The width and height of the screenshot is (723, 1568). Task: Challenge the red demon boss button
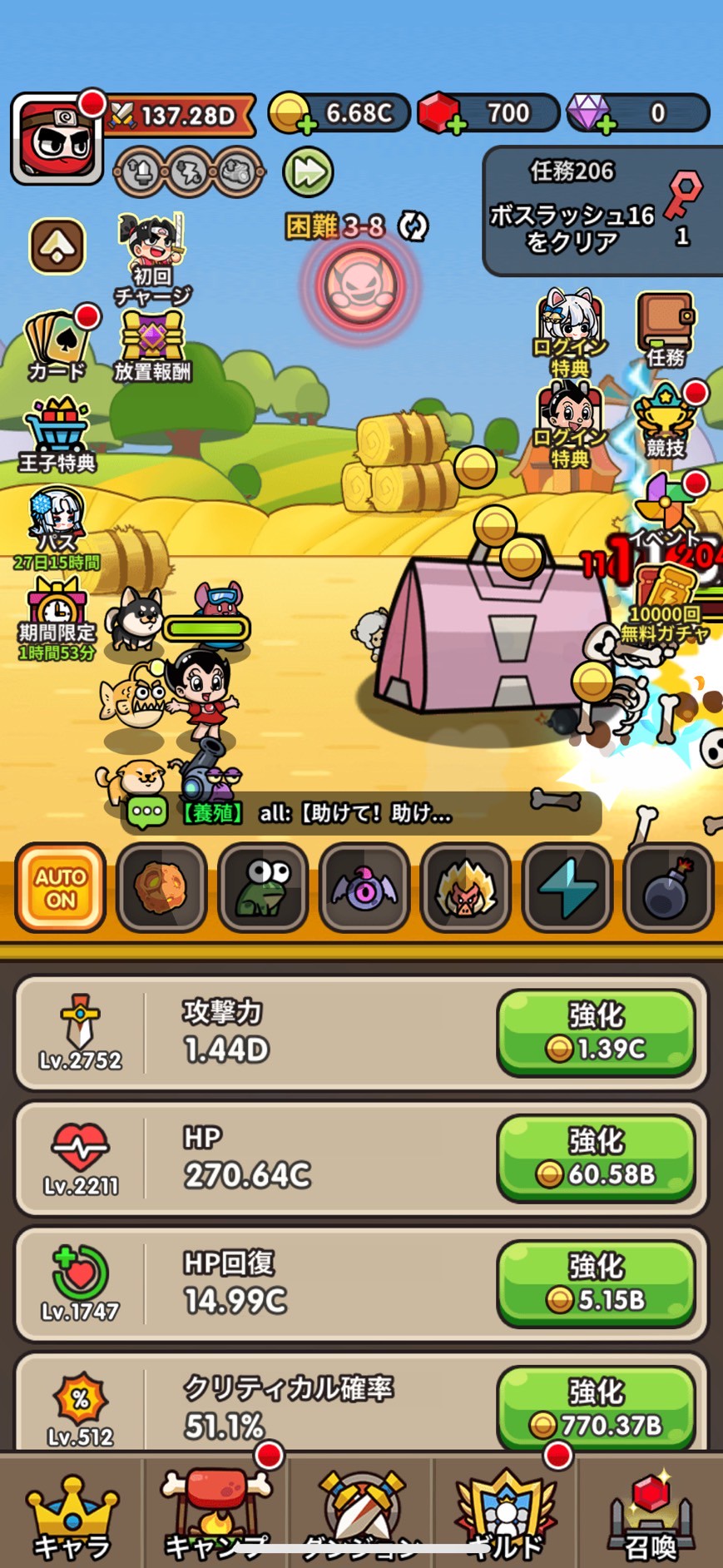tap(361, 285)
